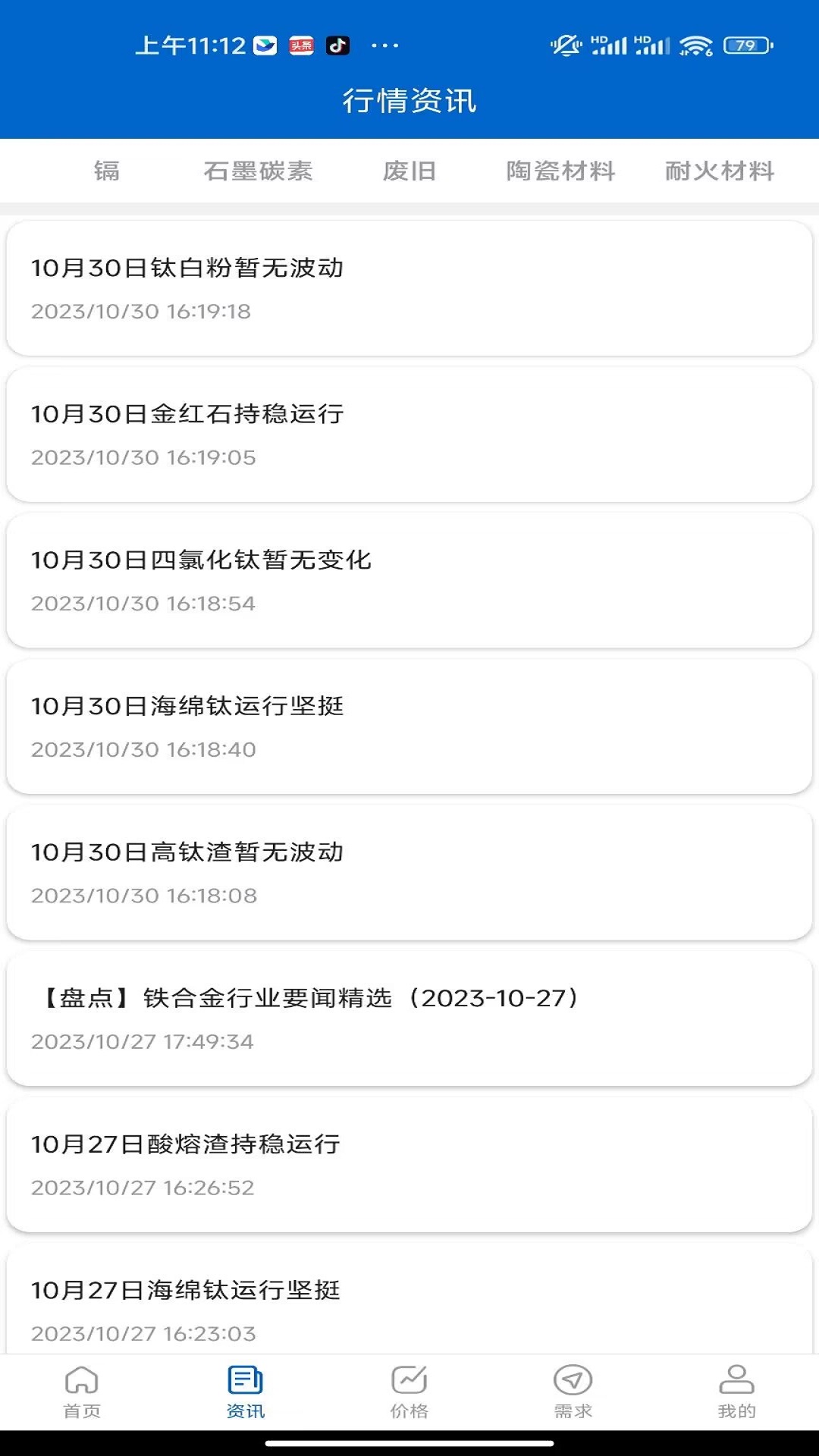Go to the 我的 profile tab
The height and width of the screenshot is (1456, 819).
click(736, 1392)
